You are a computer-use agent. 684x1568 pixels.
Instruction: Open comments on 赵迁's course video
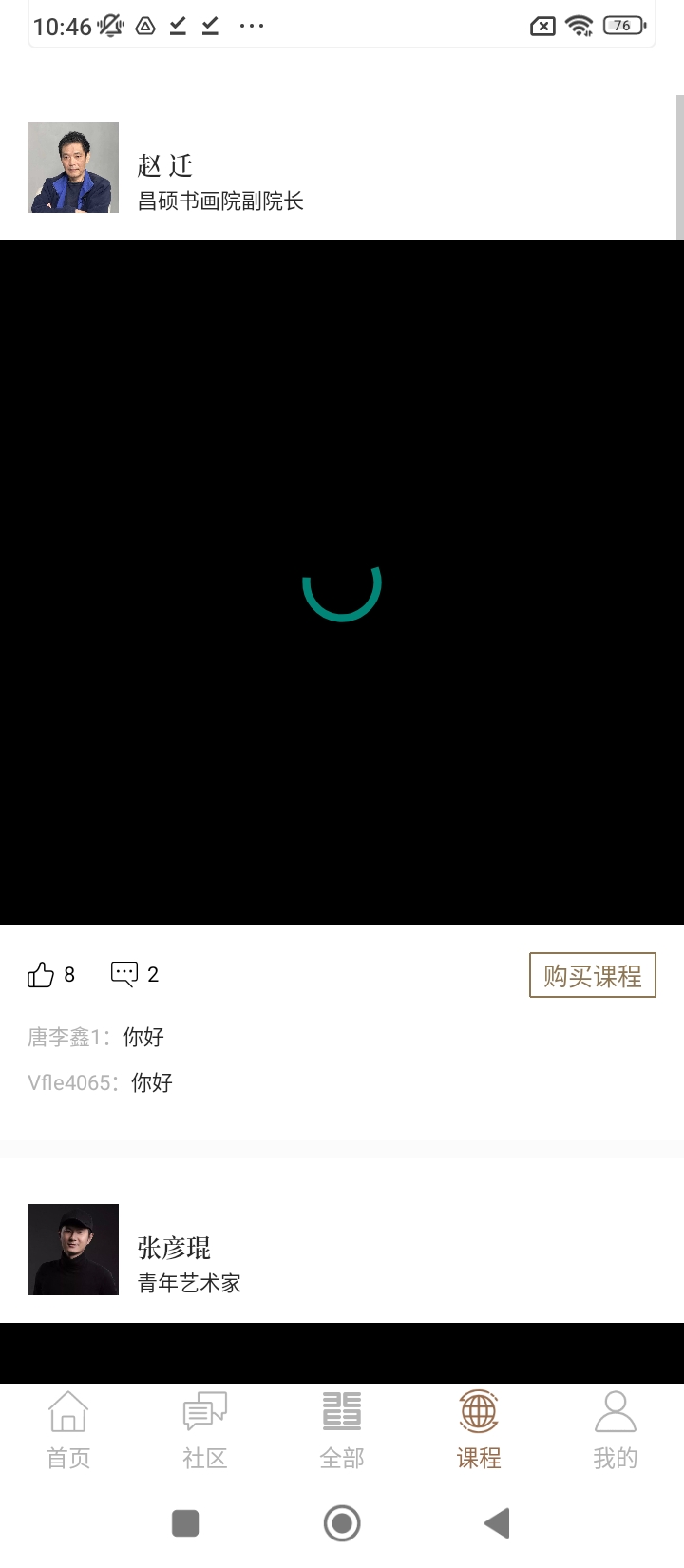(124, 974)
